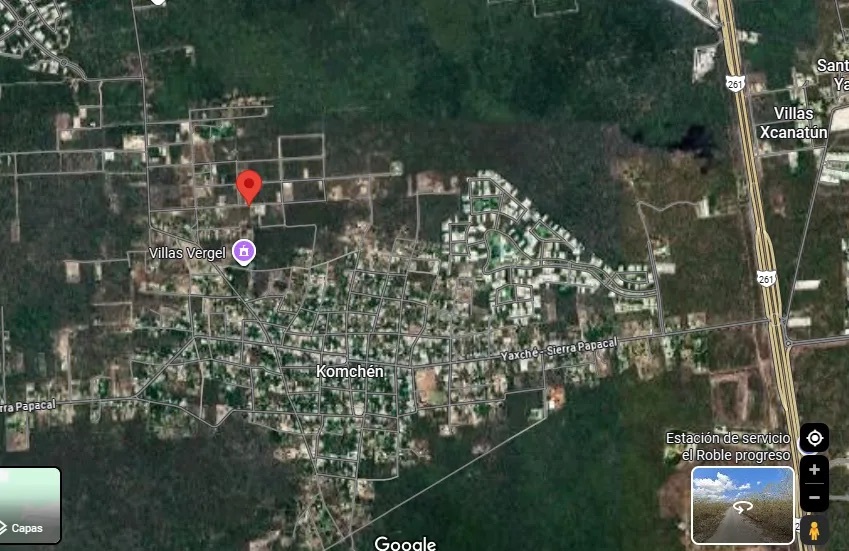The image size is (849, 551).
Task: Zoom in with the plus button
Action: (814, 470)
